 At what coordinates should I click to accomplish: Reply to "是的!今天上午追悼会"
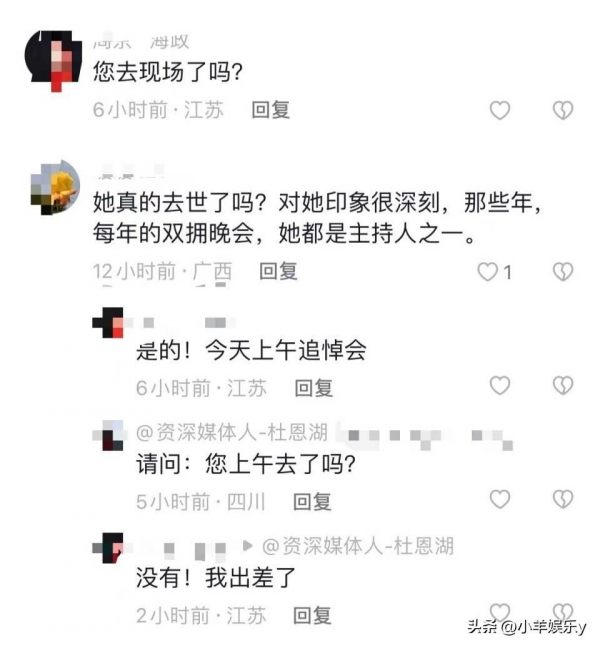[x=313, y=386]
